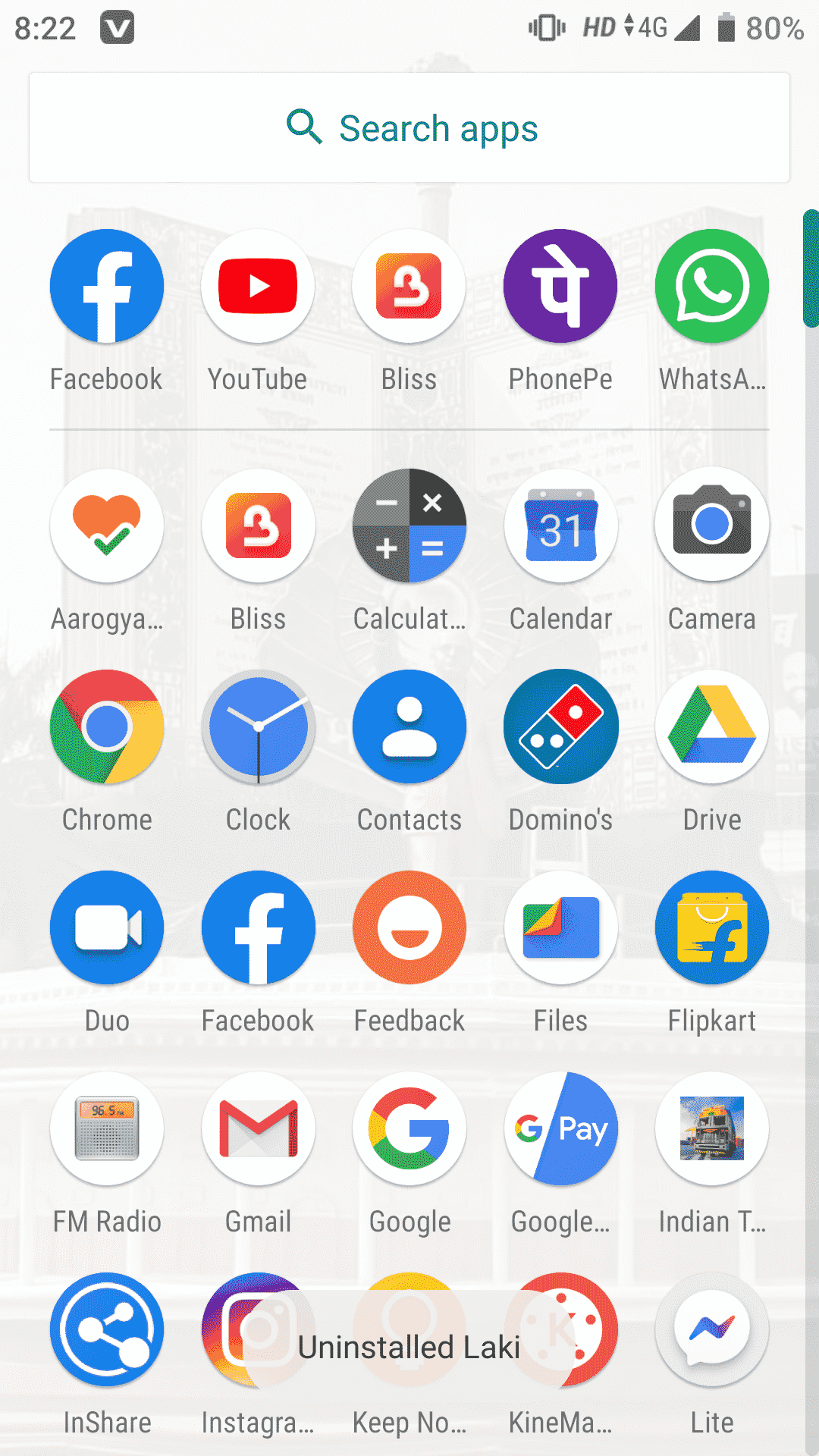Open the Search apps field

409,127
